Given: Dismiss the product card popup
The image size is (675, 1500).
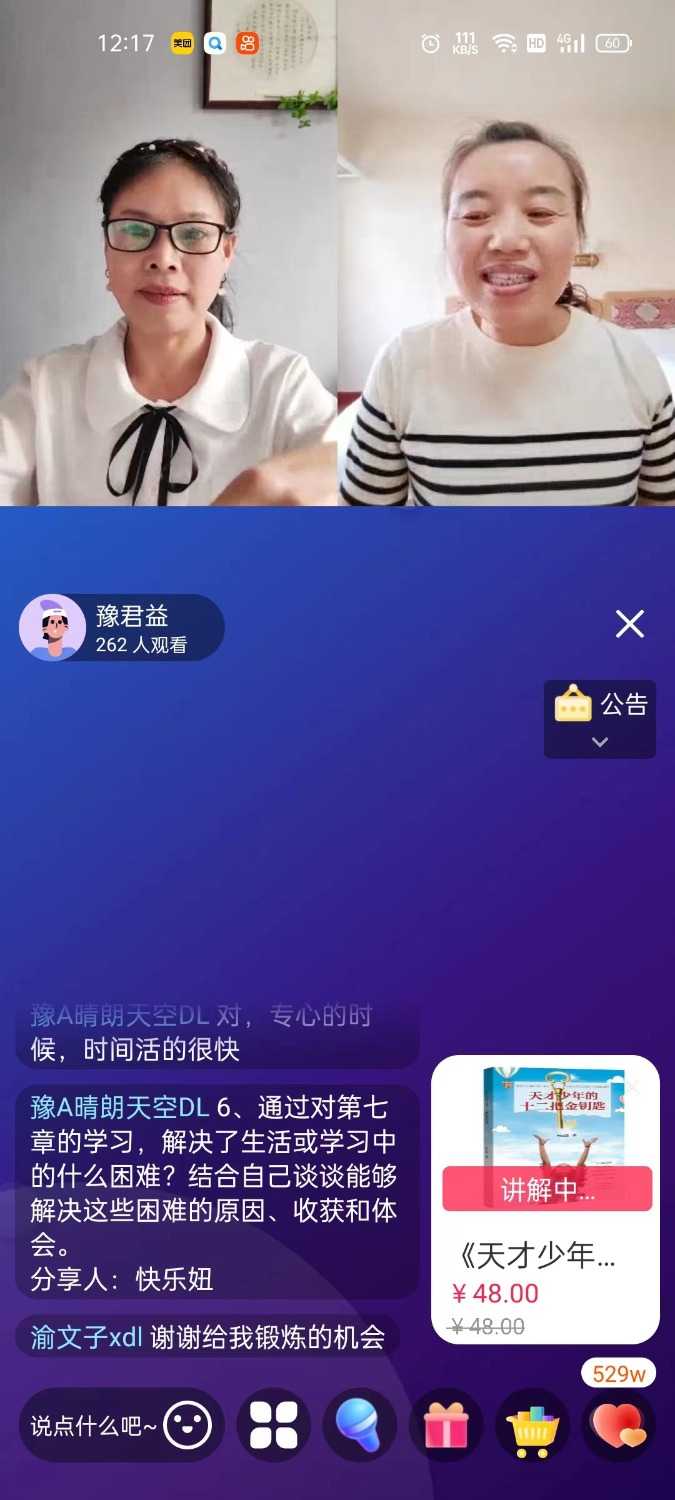Looking at the screenshot, I should point(633,1086).
